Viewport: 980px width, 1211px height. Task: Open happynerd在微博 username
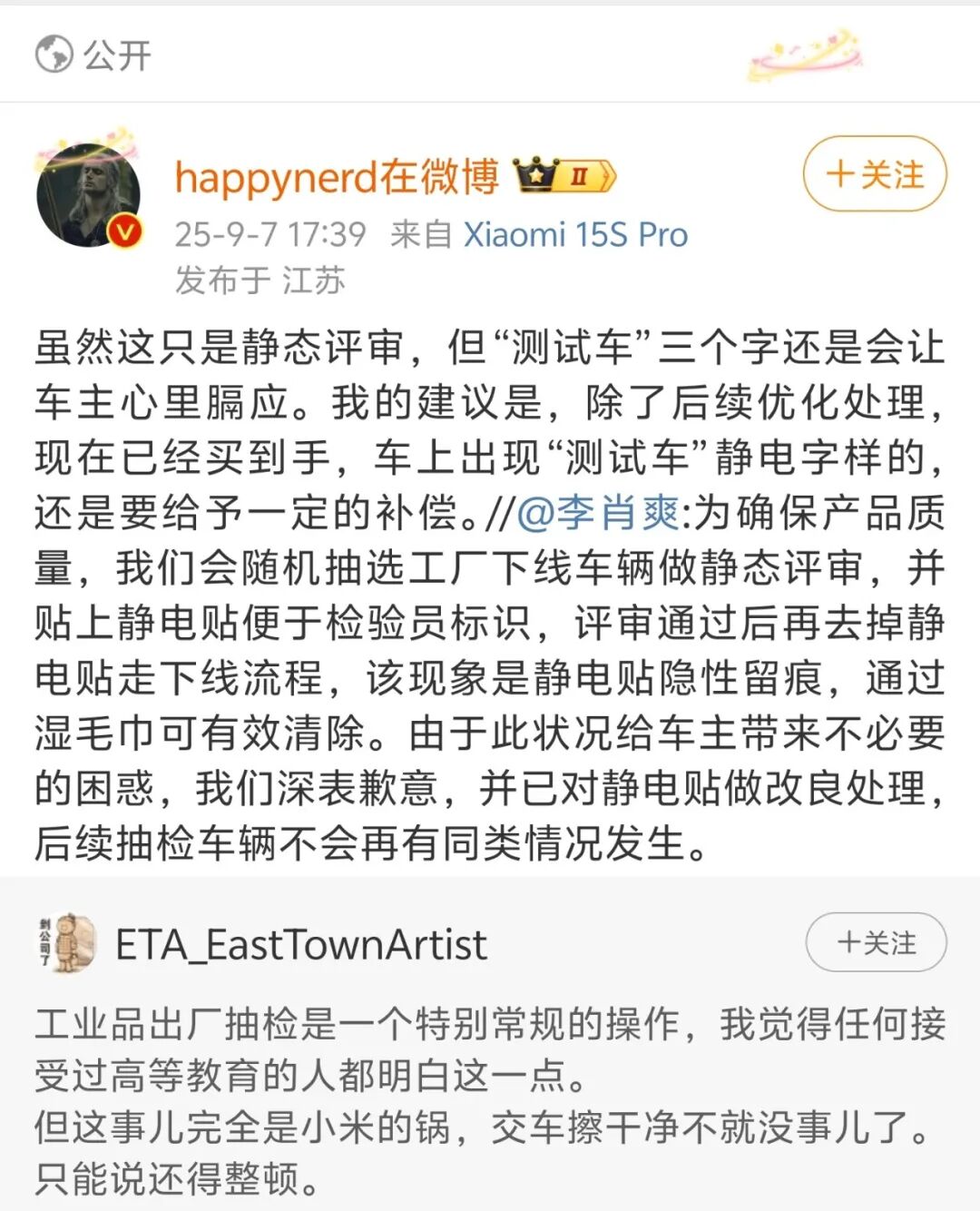[337, 176]
